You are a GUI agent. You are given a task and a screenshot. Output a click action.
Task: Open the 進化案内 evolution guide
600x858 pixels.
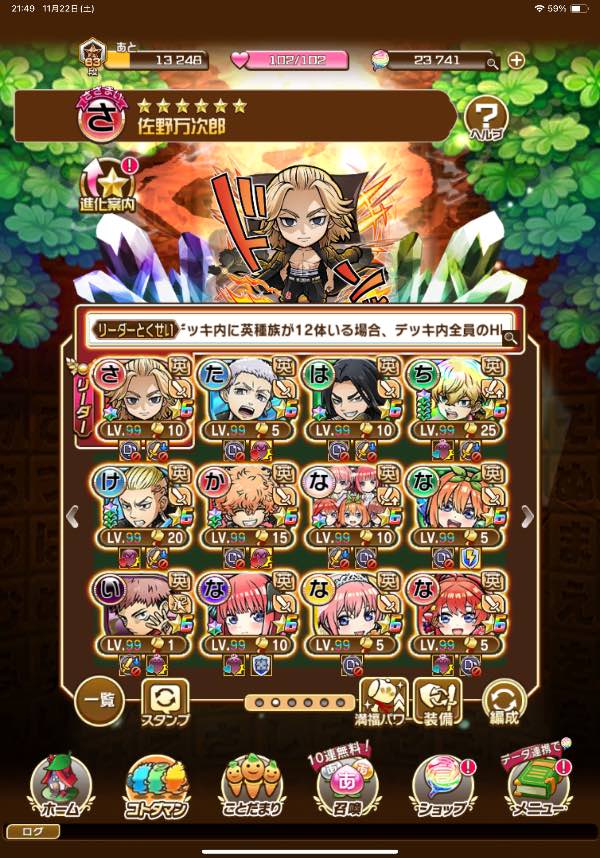[x=108, y=186]
